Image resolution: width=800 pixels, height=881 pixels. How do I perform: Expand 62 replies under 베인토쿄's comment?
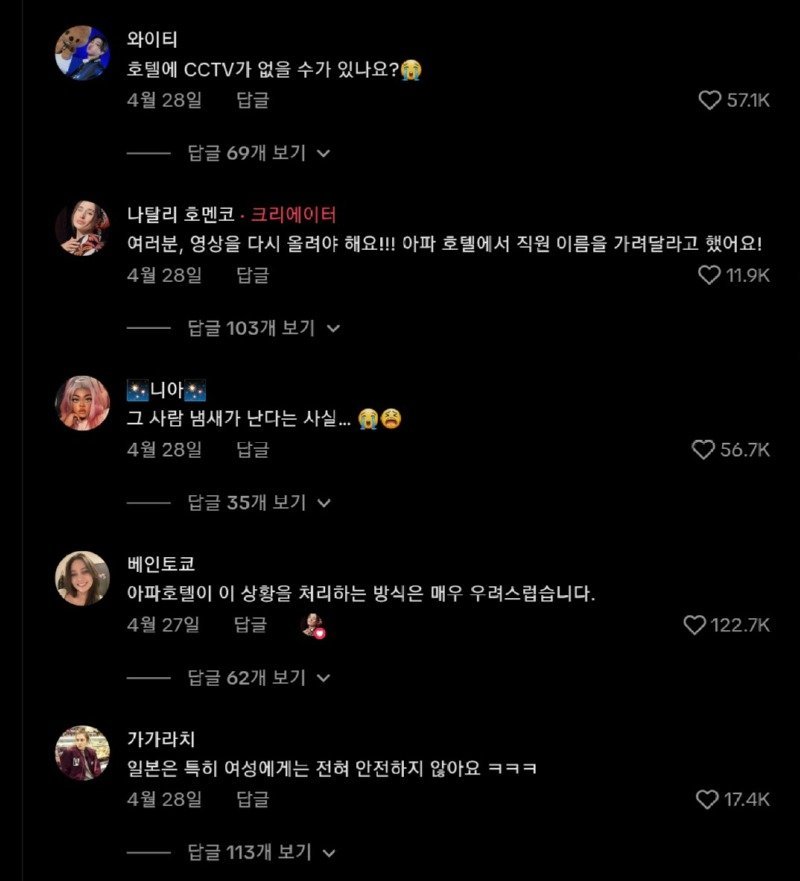point(258,678)
